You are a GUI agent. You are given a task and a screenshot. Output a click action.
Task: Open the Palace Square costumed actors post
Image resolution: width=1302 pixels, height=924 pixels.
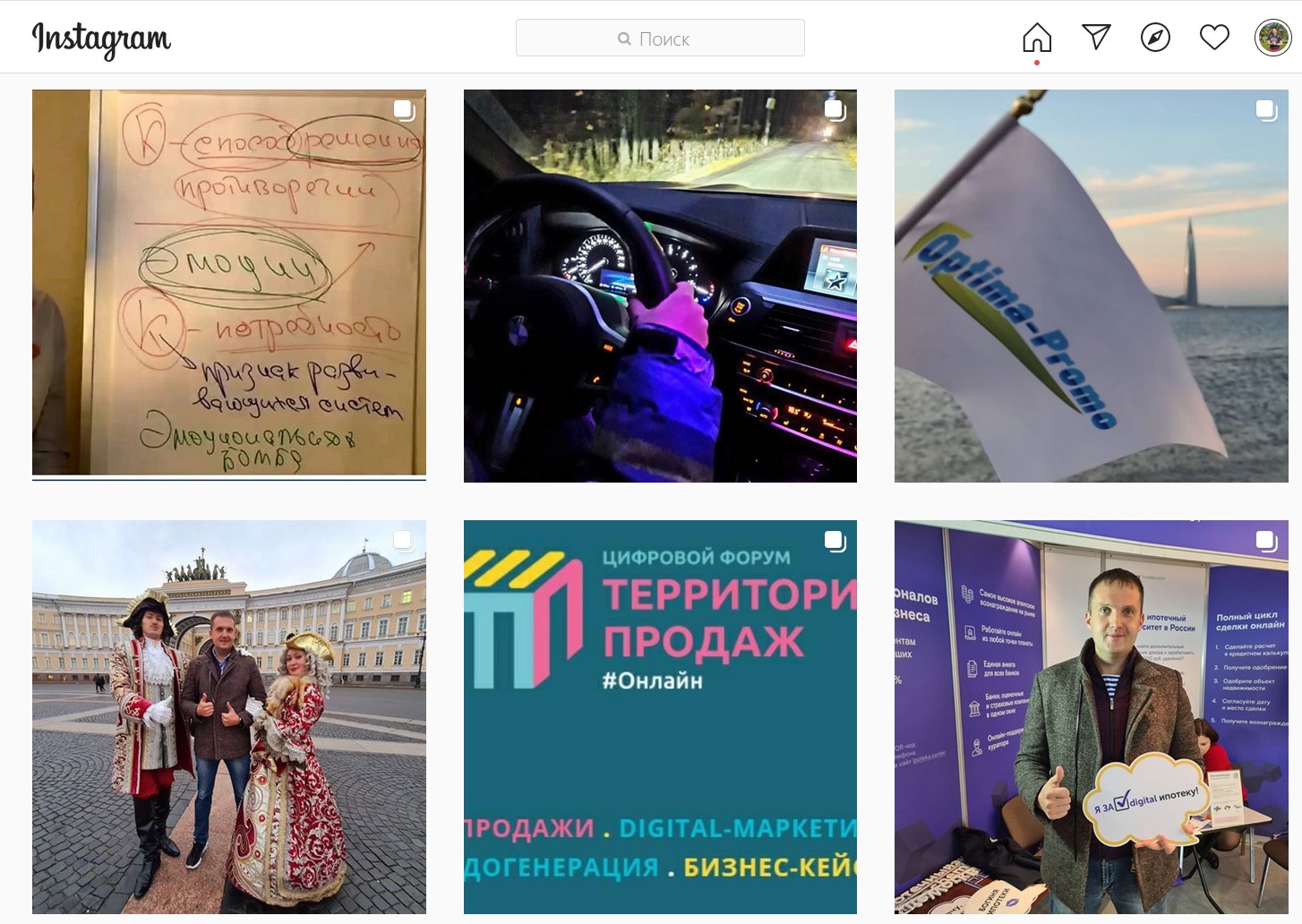pyautogui.click(x=229, y=716)
